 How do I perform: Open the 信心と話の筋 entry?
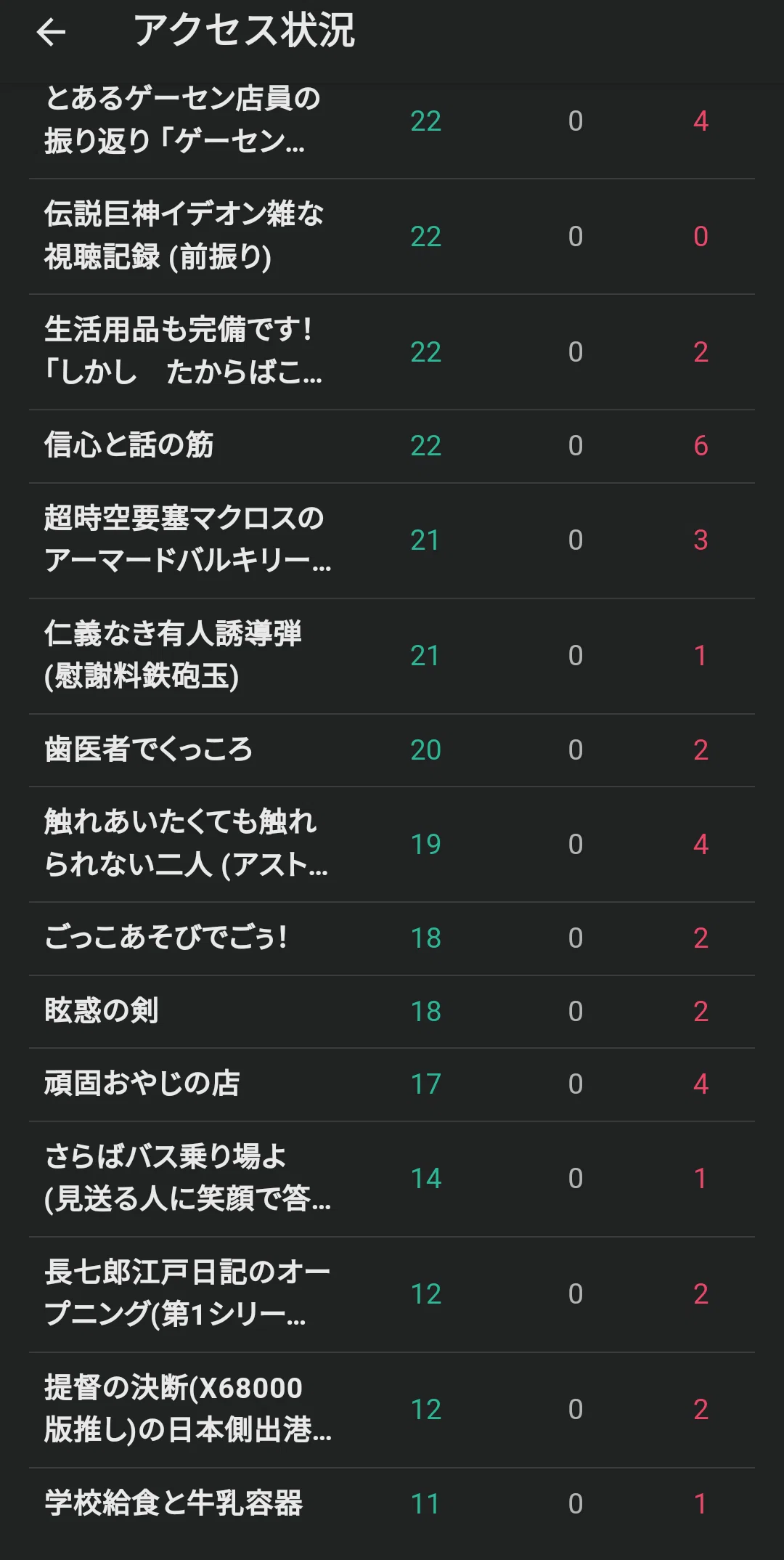(392, 447)
